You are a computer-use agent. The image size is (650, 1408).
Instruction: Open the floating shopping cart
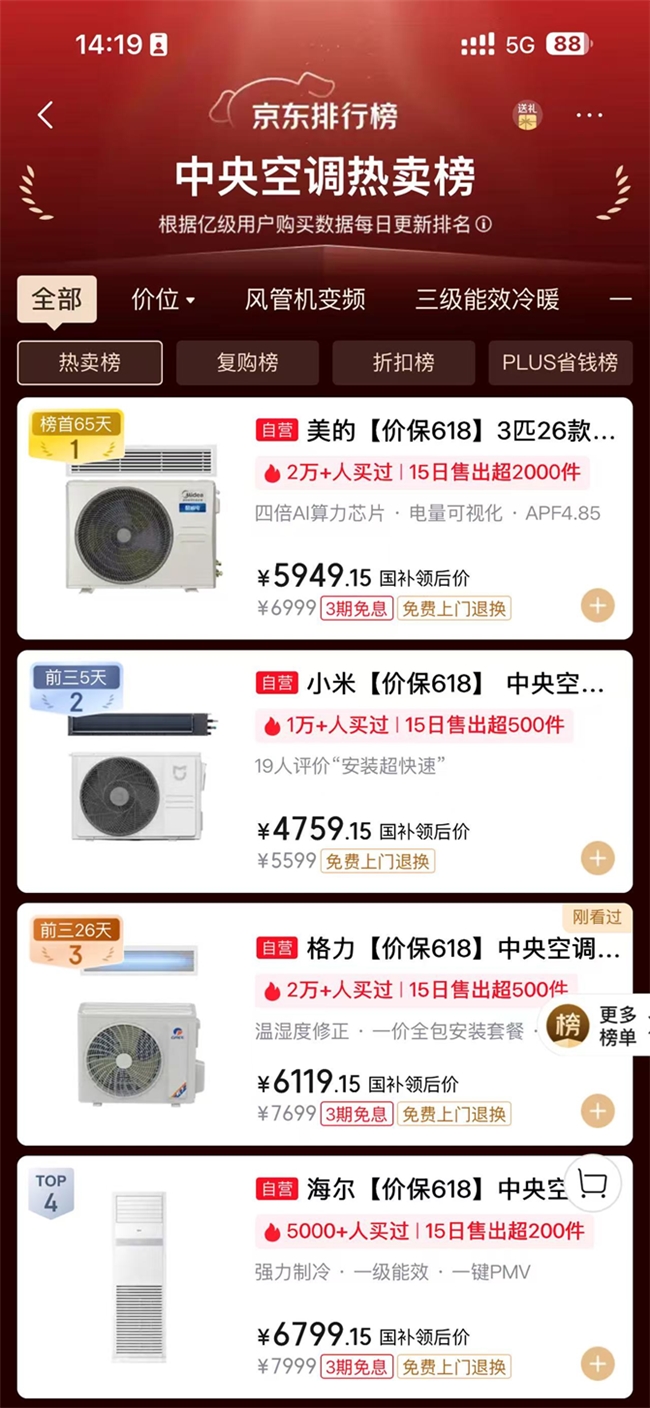point(593,1185)
